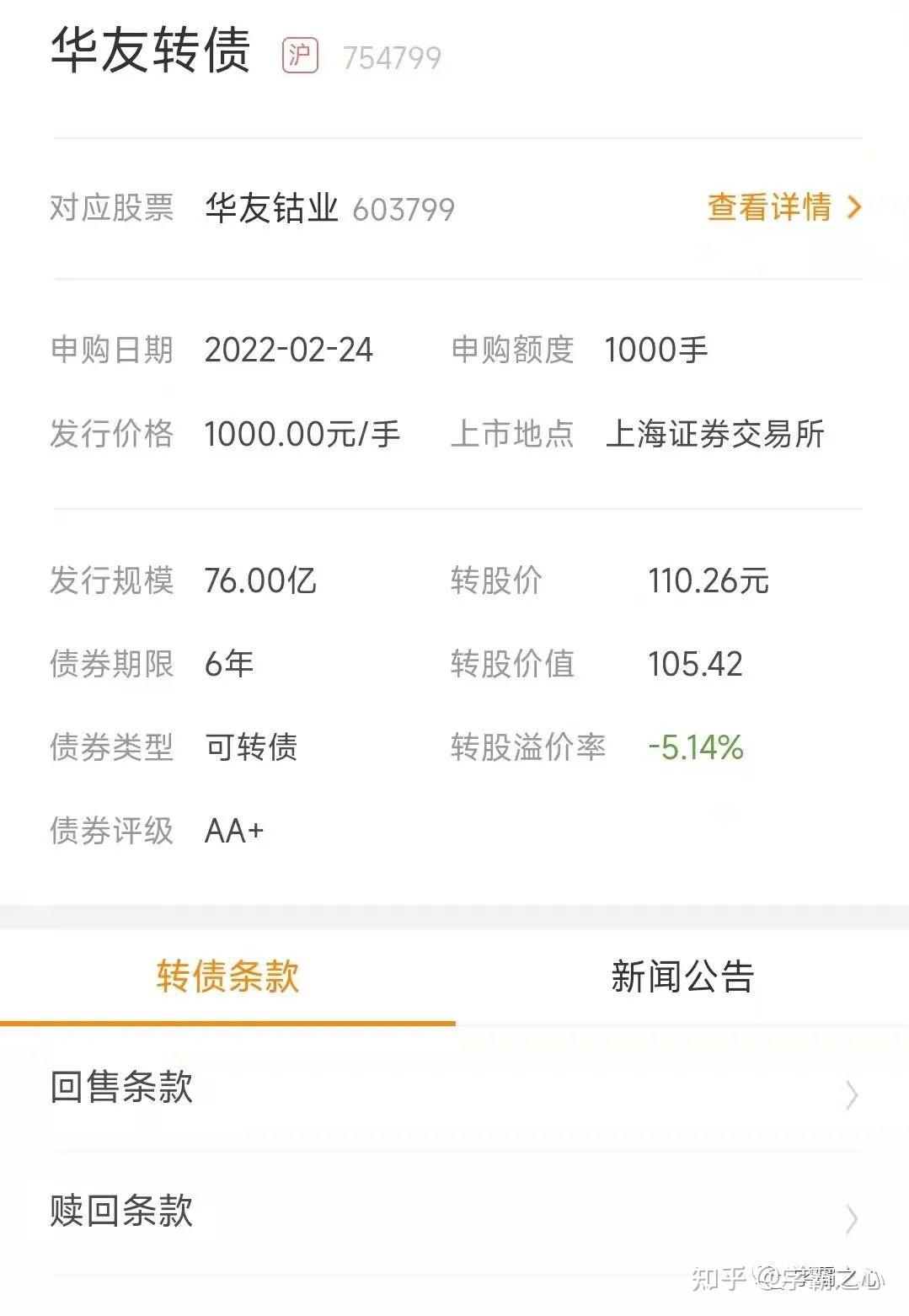Tap the arrow icon next to 查看详情
Viewport: 909px width, 1316px height.
(854, 206)
